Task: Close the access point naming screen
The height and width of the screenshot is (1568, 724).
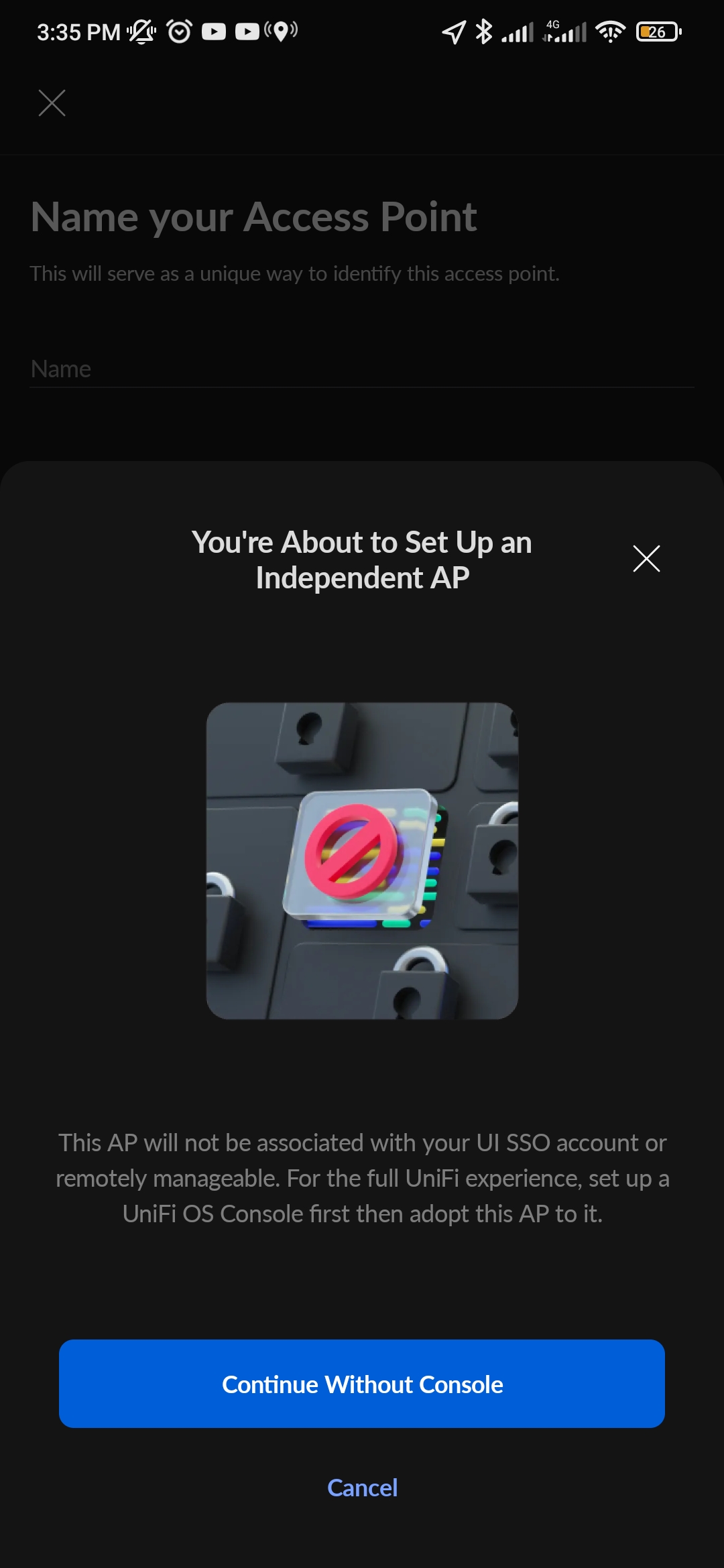Action: (x=52, y=103)
